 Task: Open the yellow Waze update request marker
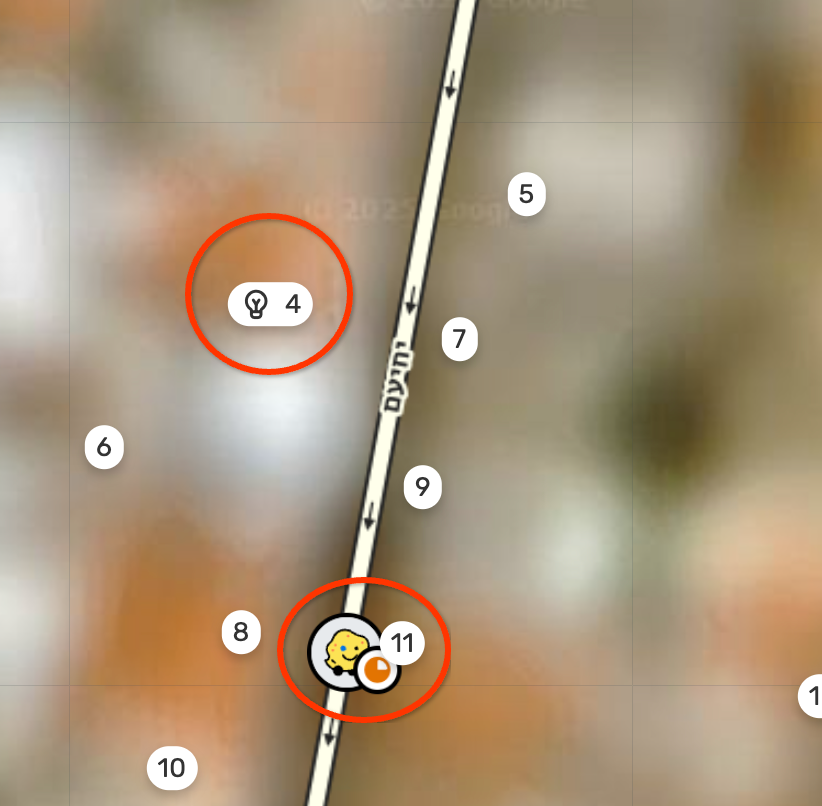click(x=342, y=651)
